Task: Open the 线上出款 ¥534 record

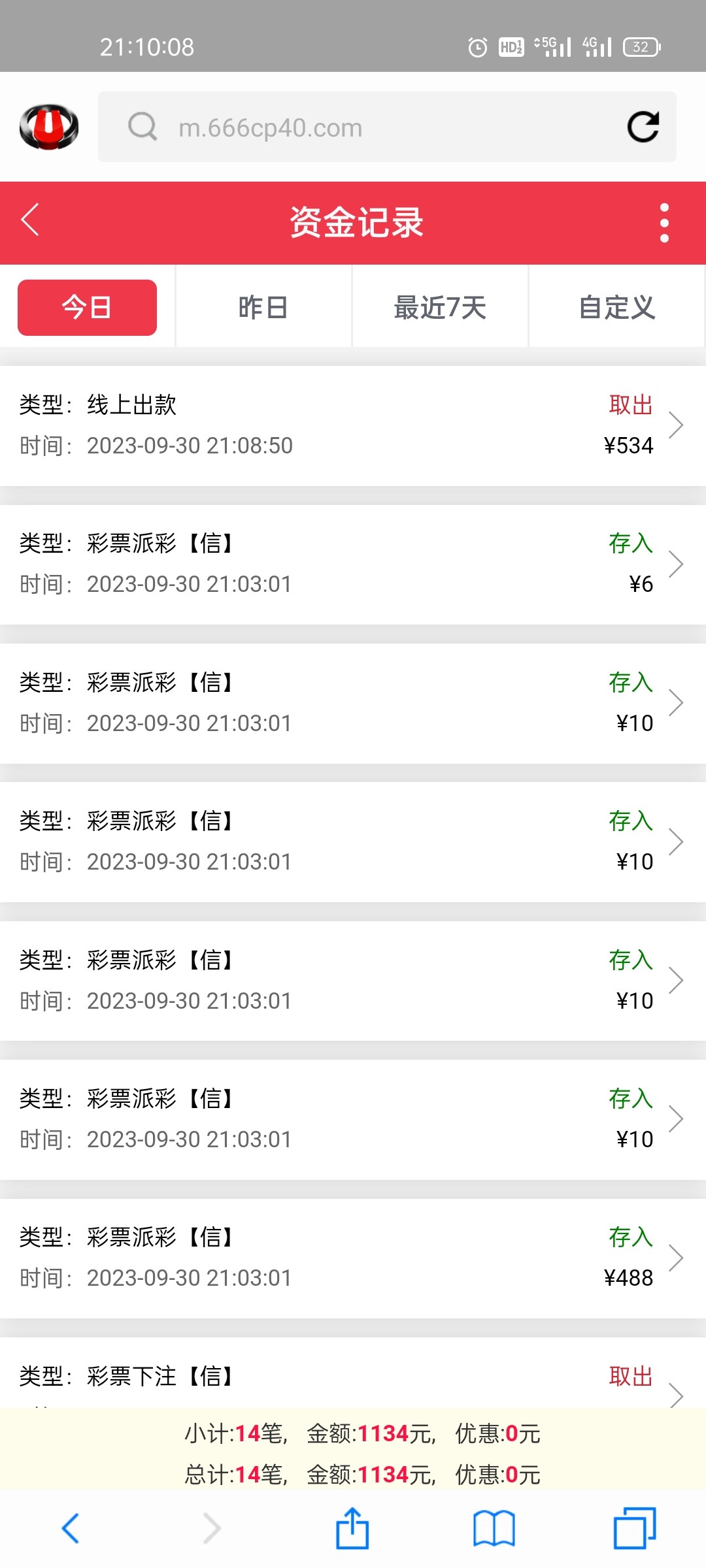Action: coord(353,425)
